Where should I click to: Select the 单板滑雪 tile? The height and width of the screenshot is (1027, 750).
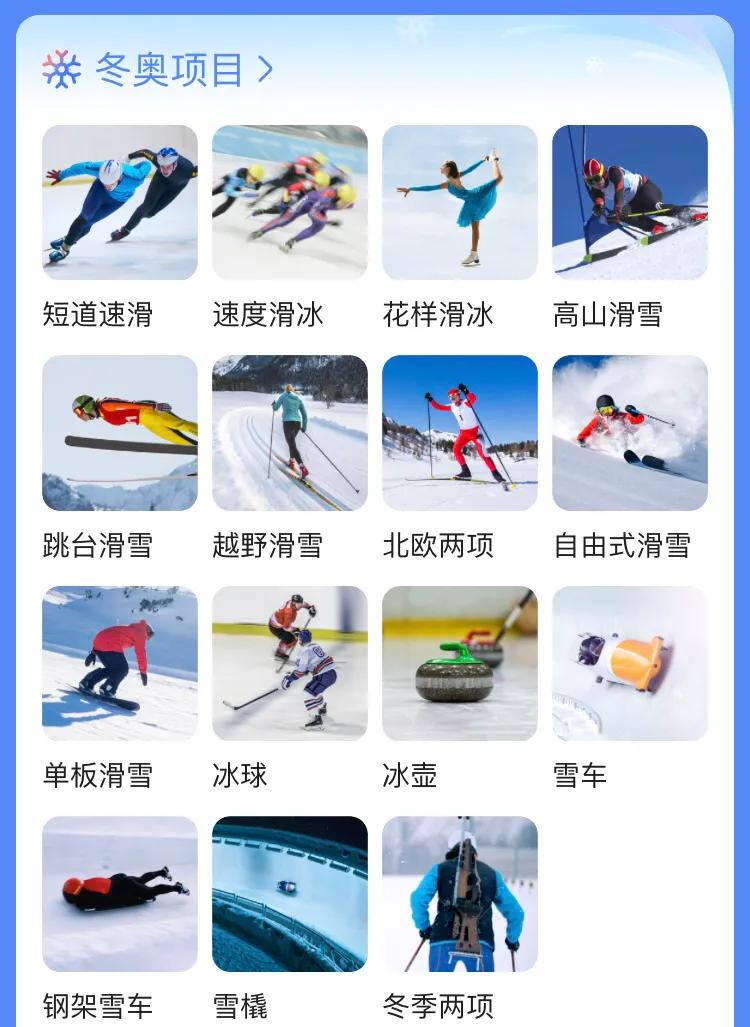pyautogui.click(x=119, y=662)
